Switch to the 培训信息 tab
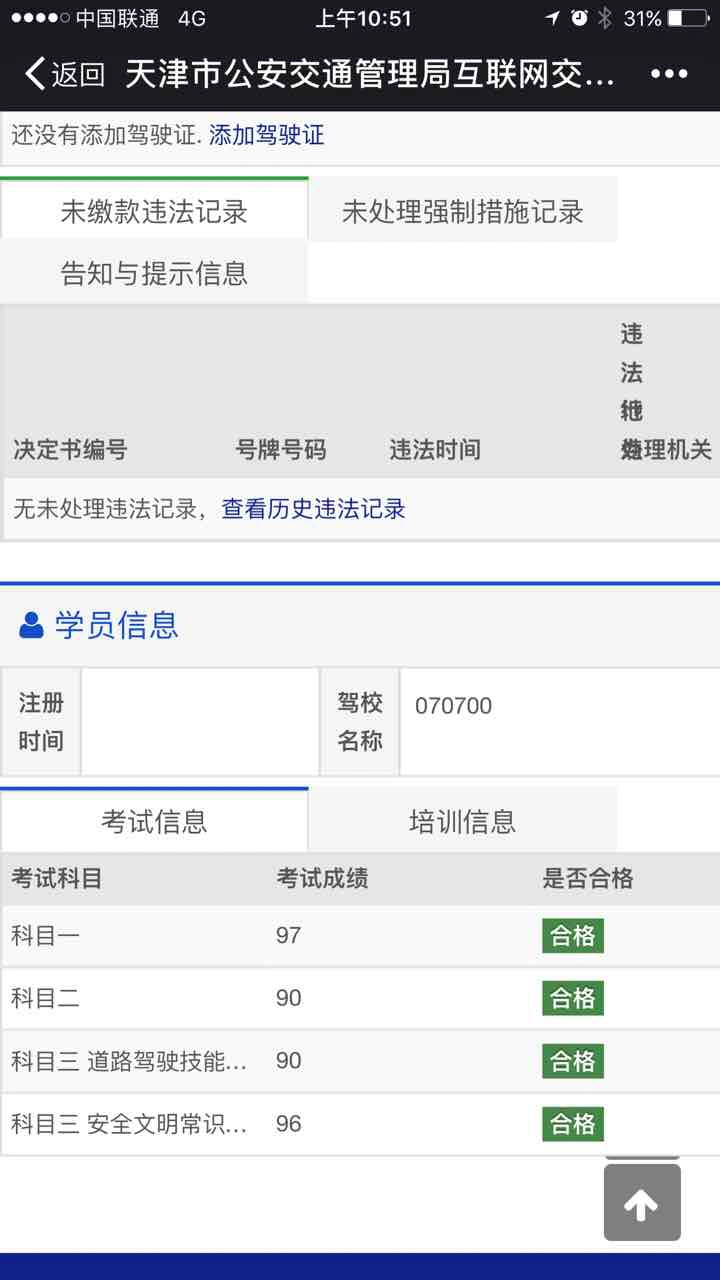The height and width of the screenshot is (1280, 720). [462, 822]
